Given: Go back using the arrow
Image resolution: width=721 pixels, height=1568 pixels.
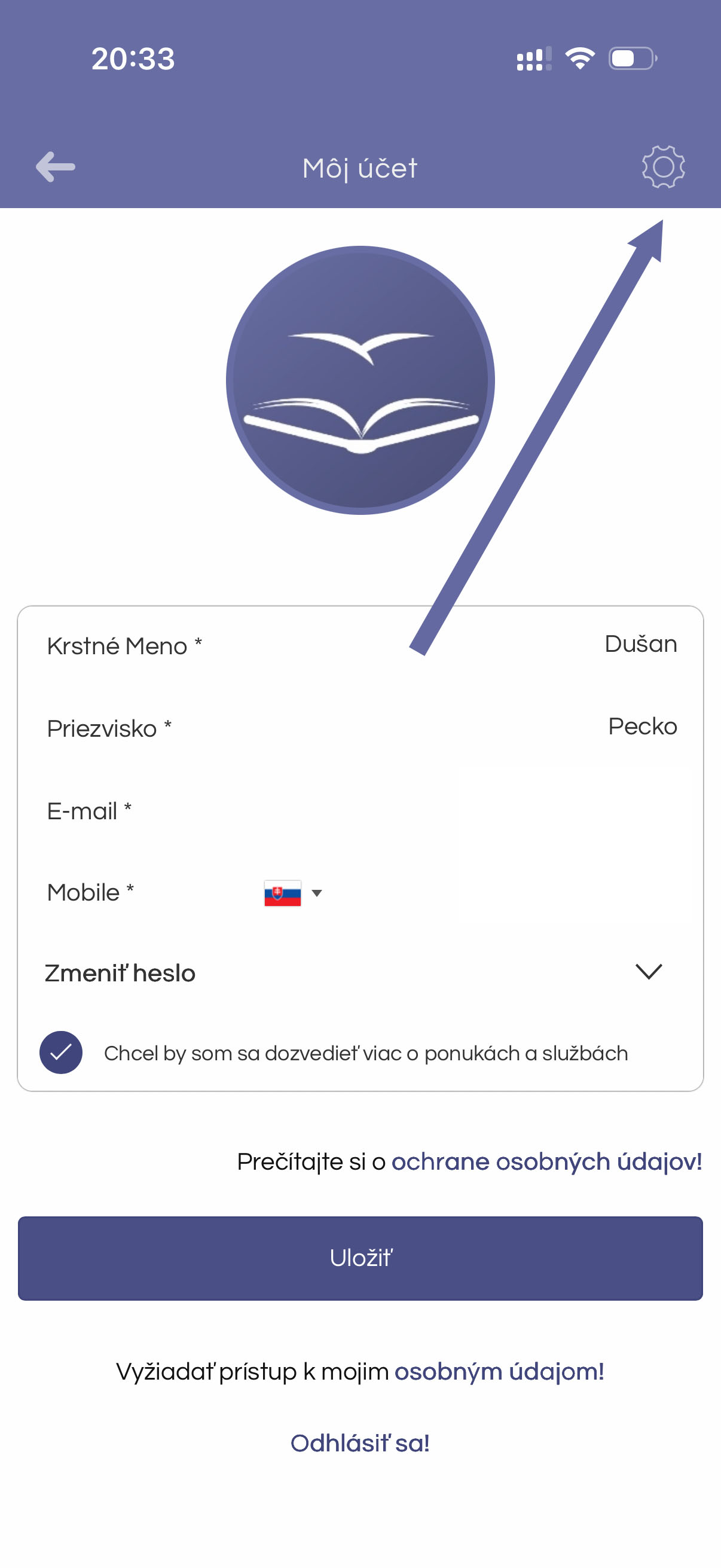Looking at the screenshot, I should point(56,167).
